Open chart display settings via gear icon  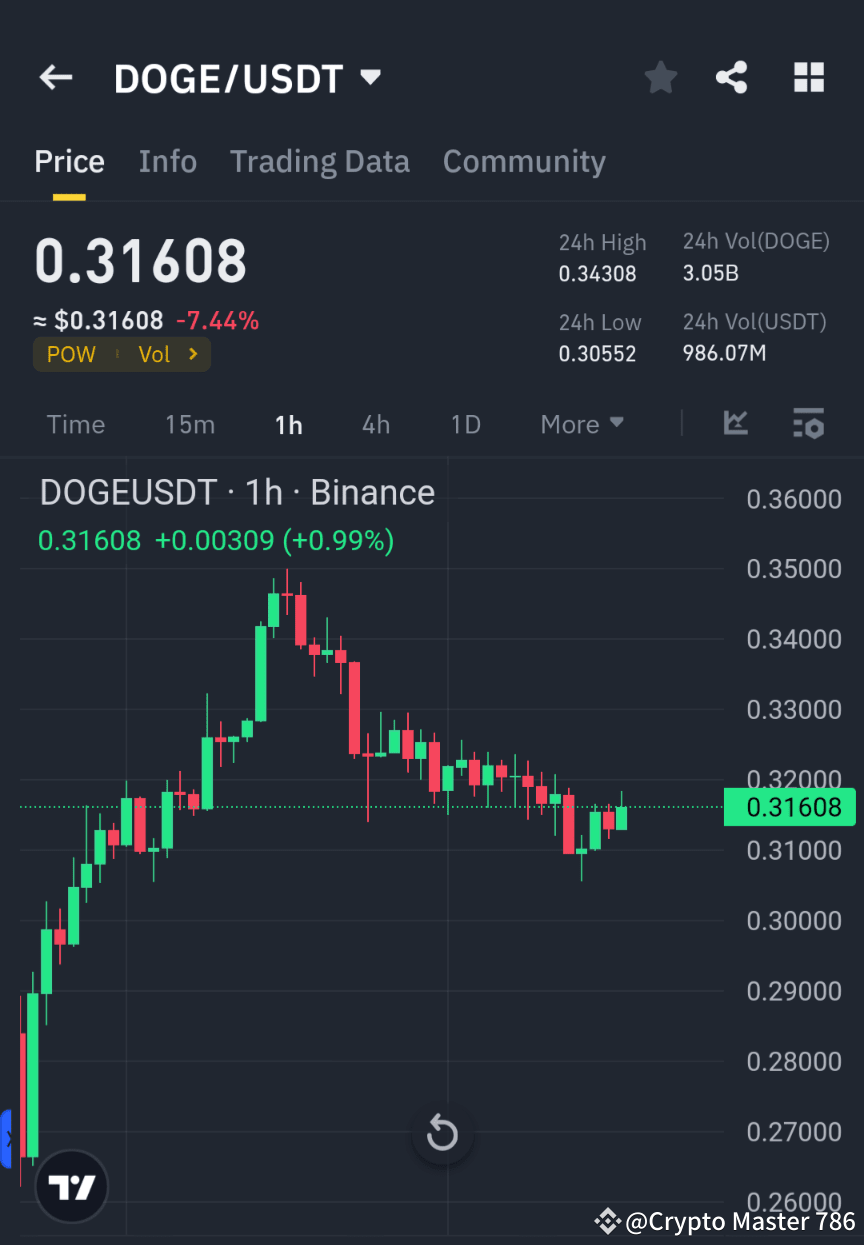808,423
